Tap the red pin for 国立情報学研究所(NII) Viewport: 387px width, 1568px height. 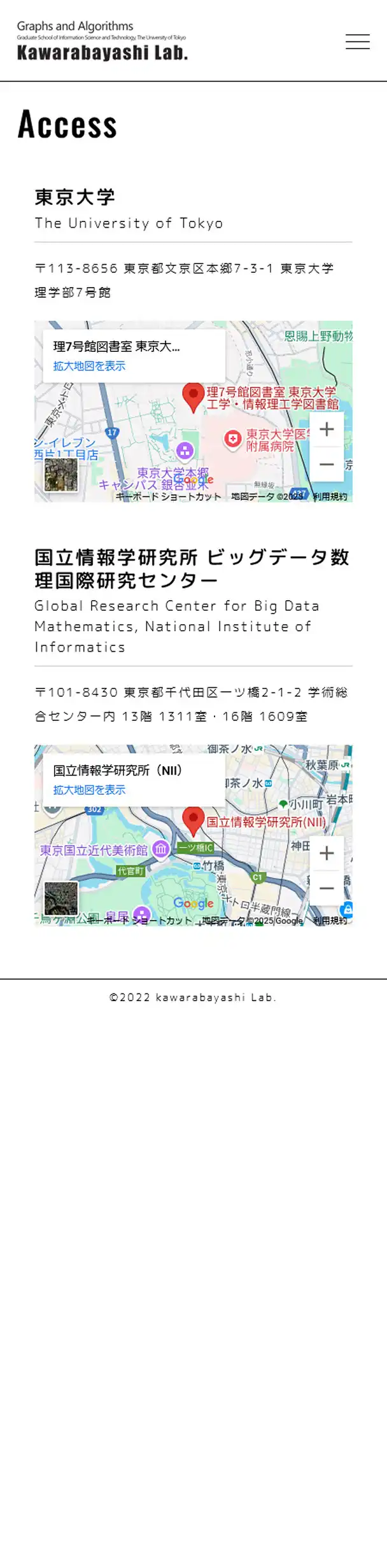pyautogui.click(x=193, y=820)
